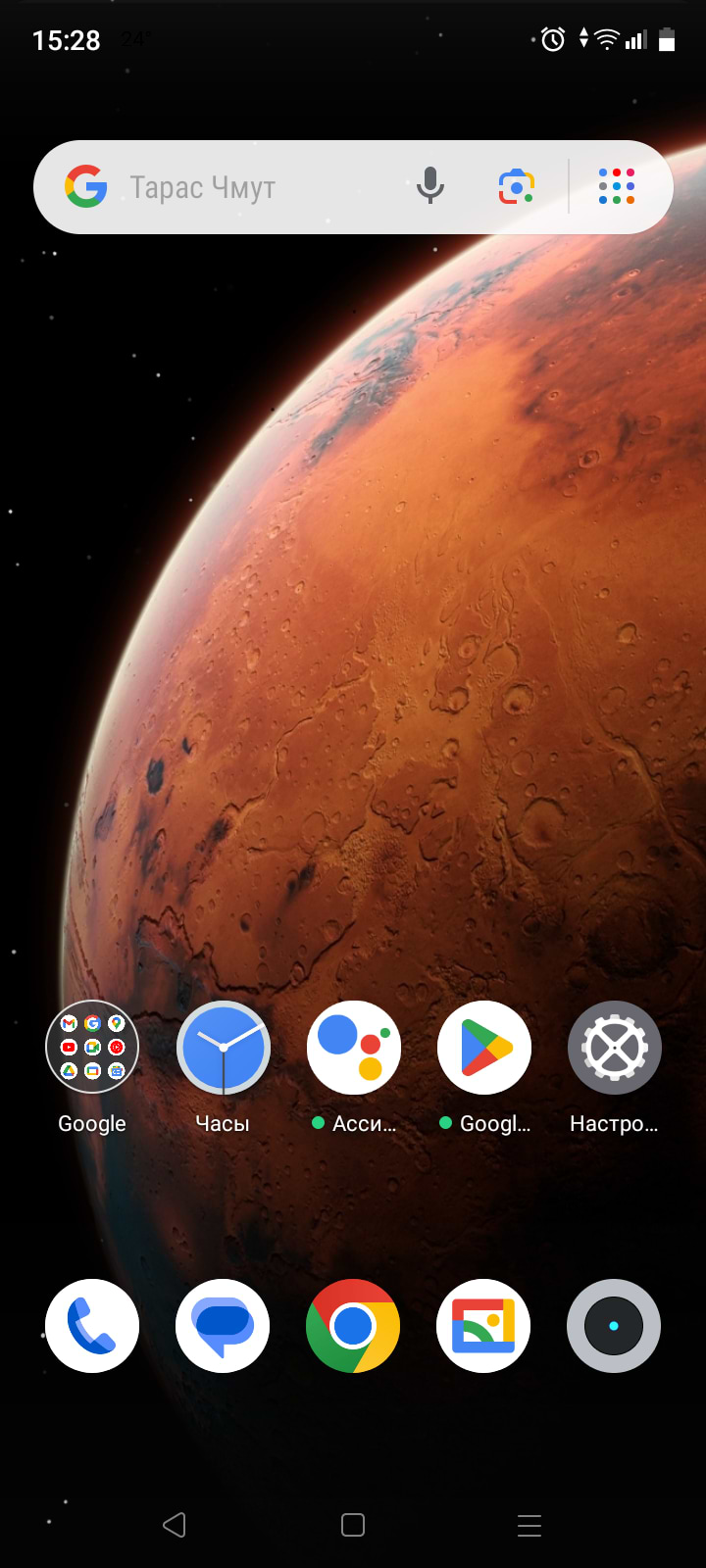This screenshot has height=1568, width=706.
Task: Open Google Assistant app
Action: (353, 1048)
